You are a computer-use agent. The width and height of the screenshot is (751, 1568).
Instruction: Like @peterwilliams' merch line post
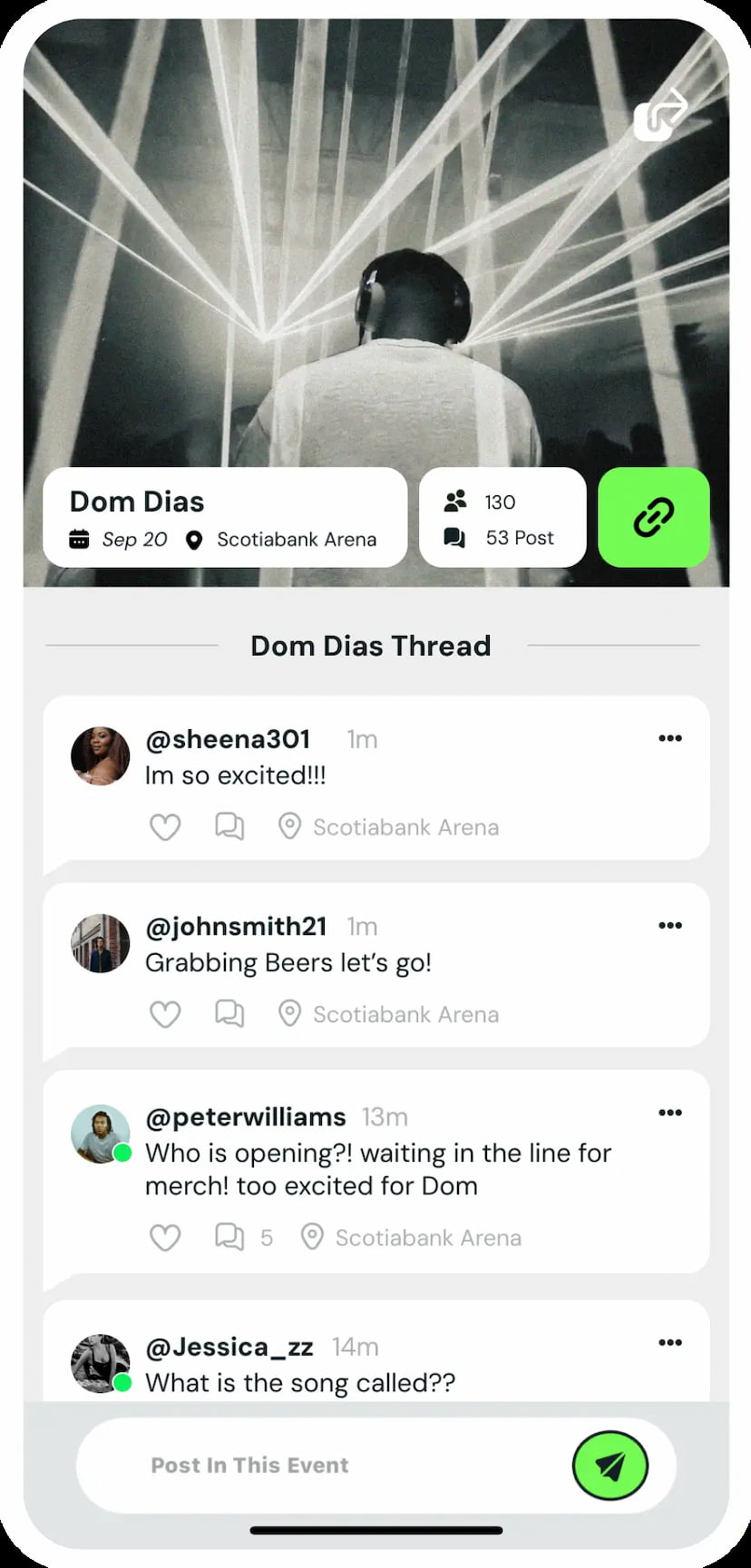tap(165, 1237)
